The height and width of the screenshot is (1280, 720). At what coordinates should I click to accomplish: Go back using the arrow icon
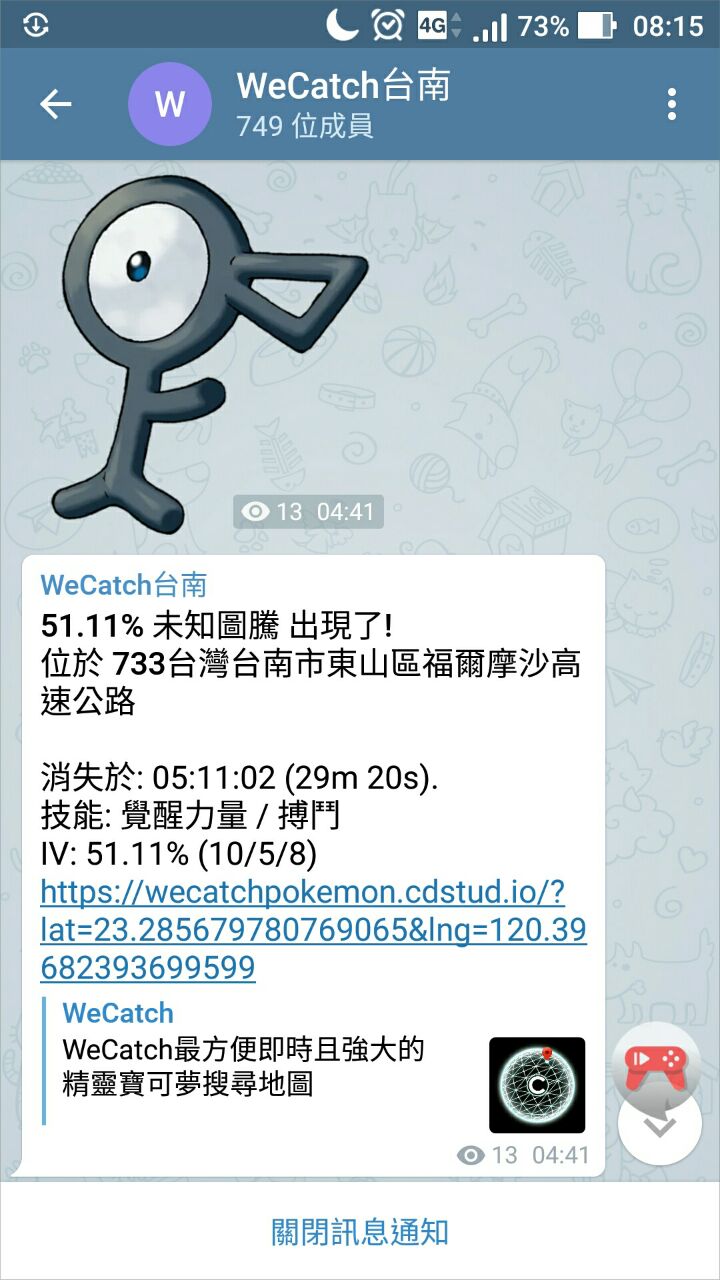pos(55,104)
